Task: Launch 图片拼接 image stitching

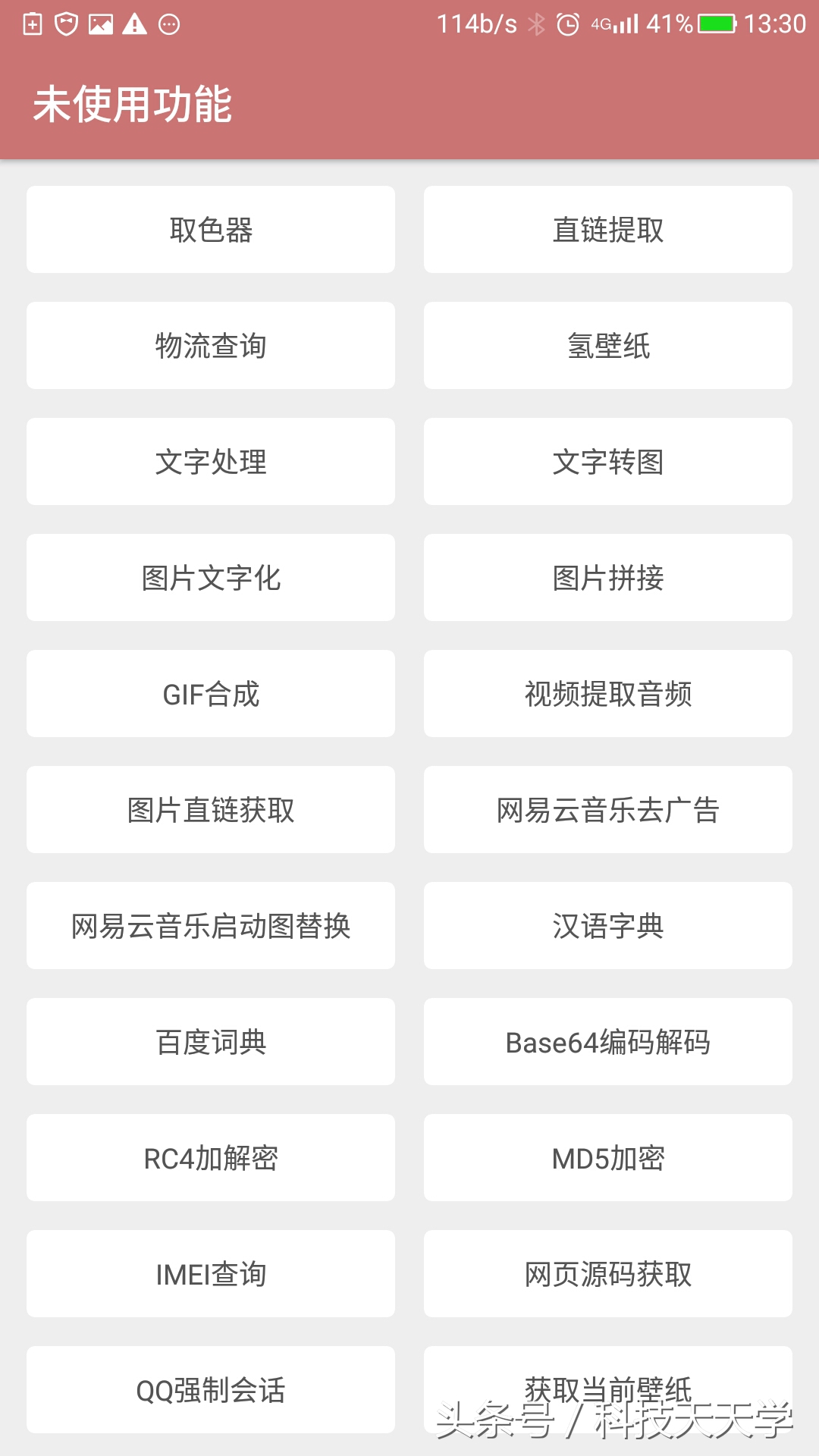Action: point(607,577)
